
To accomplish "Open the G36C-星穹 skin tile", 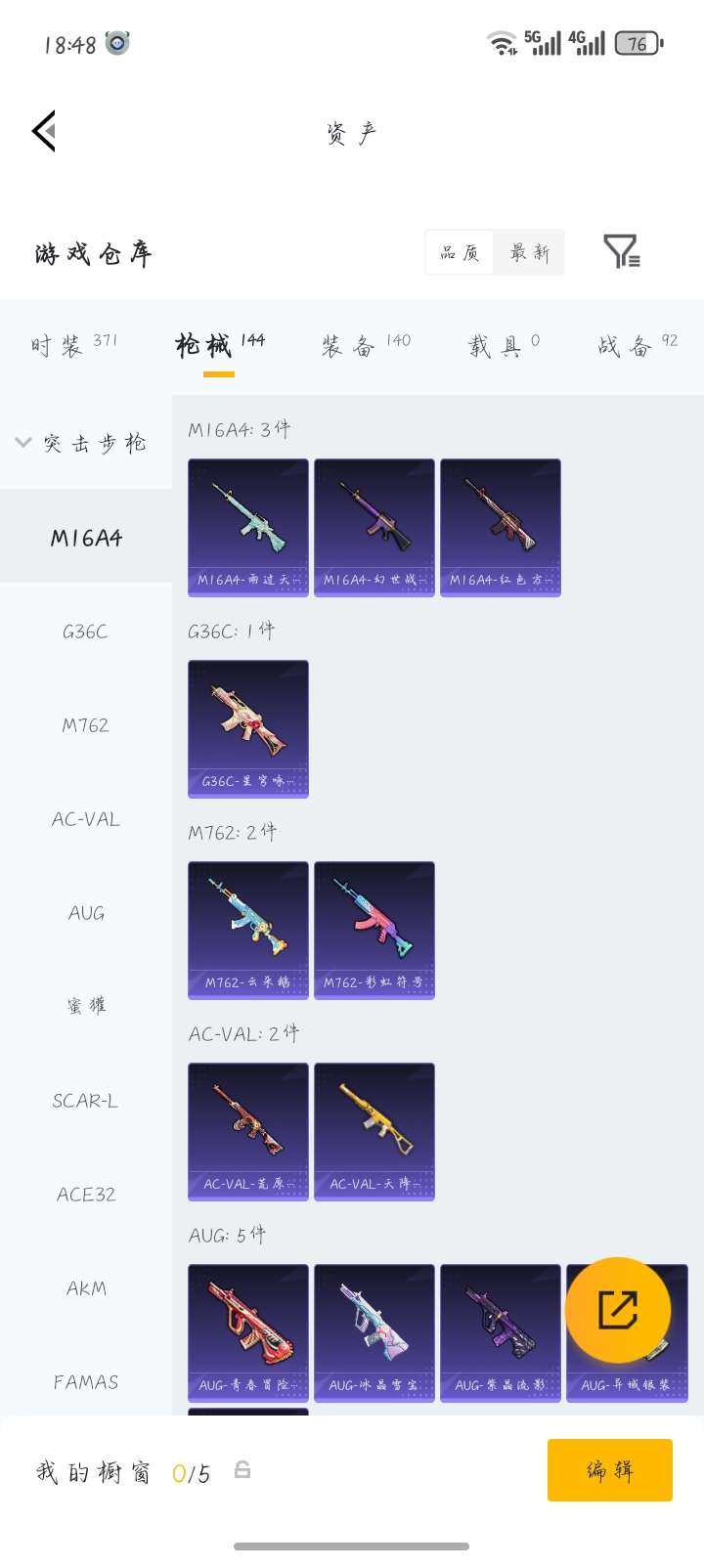I will tap(248, 728).
